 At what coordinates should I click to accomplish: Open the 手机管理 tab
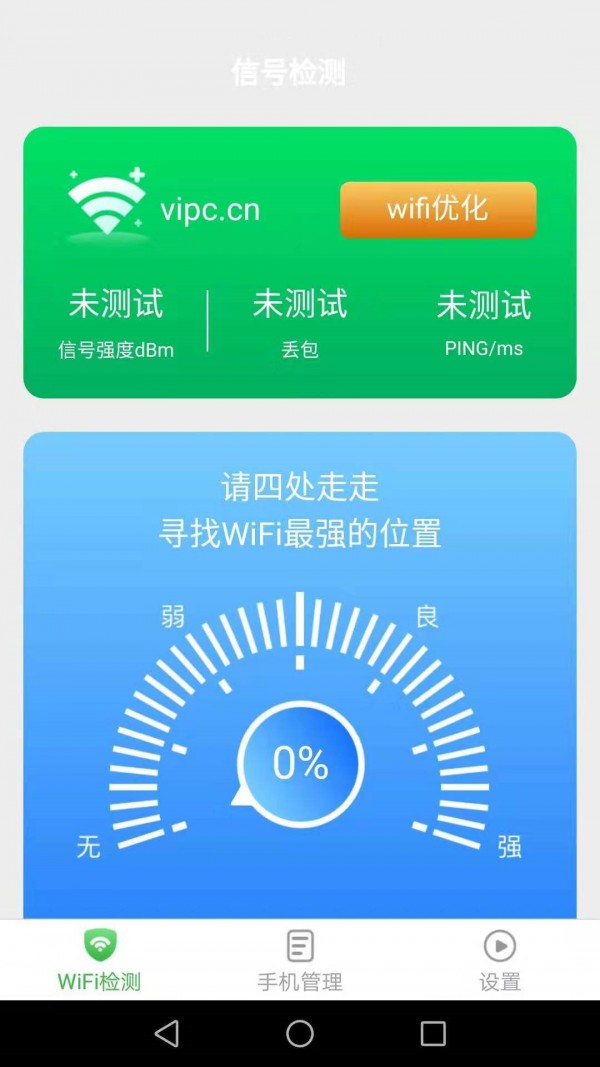pyautogui.click(x=300, y=960)
